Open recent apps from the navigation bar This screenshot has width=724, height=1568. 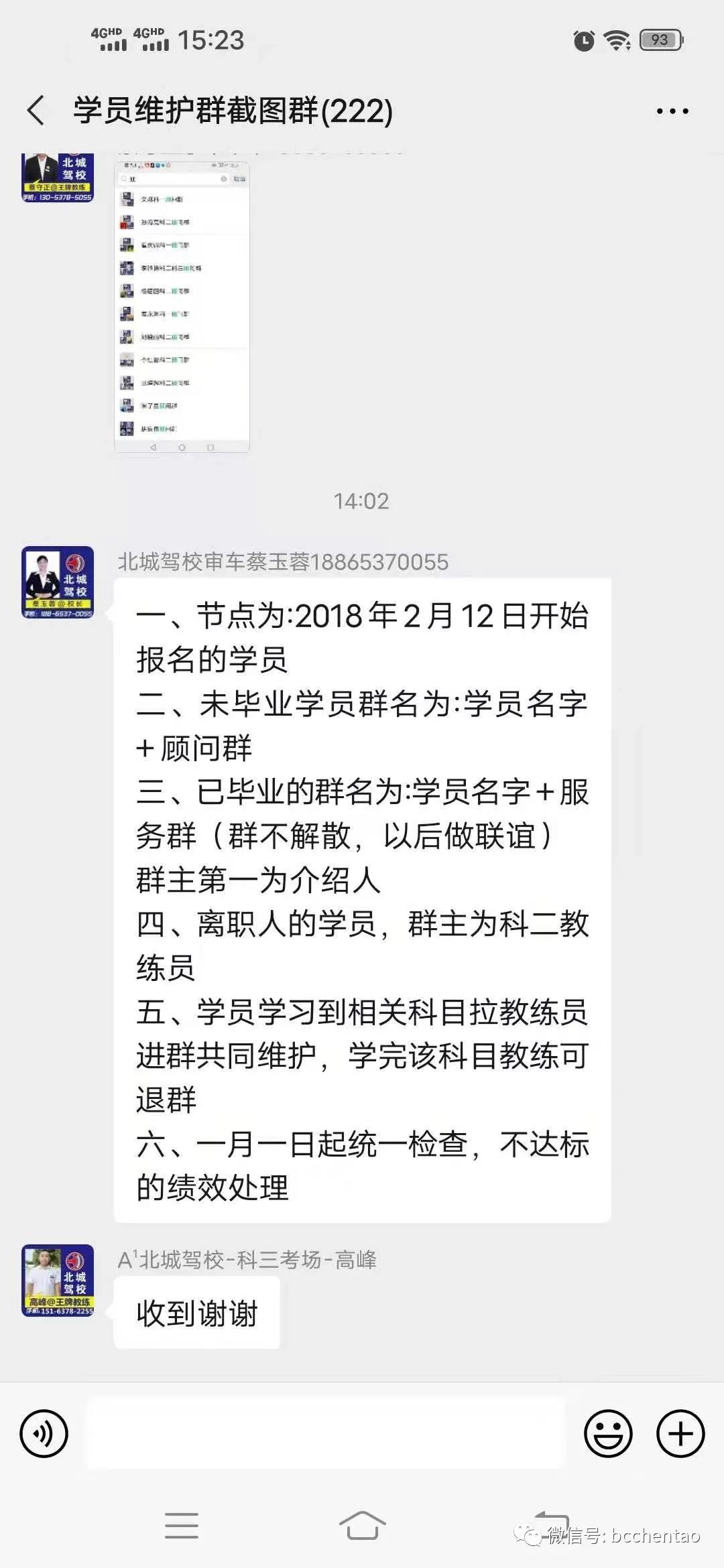pyautogui.click(x=182, y=1525)
